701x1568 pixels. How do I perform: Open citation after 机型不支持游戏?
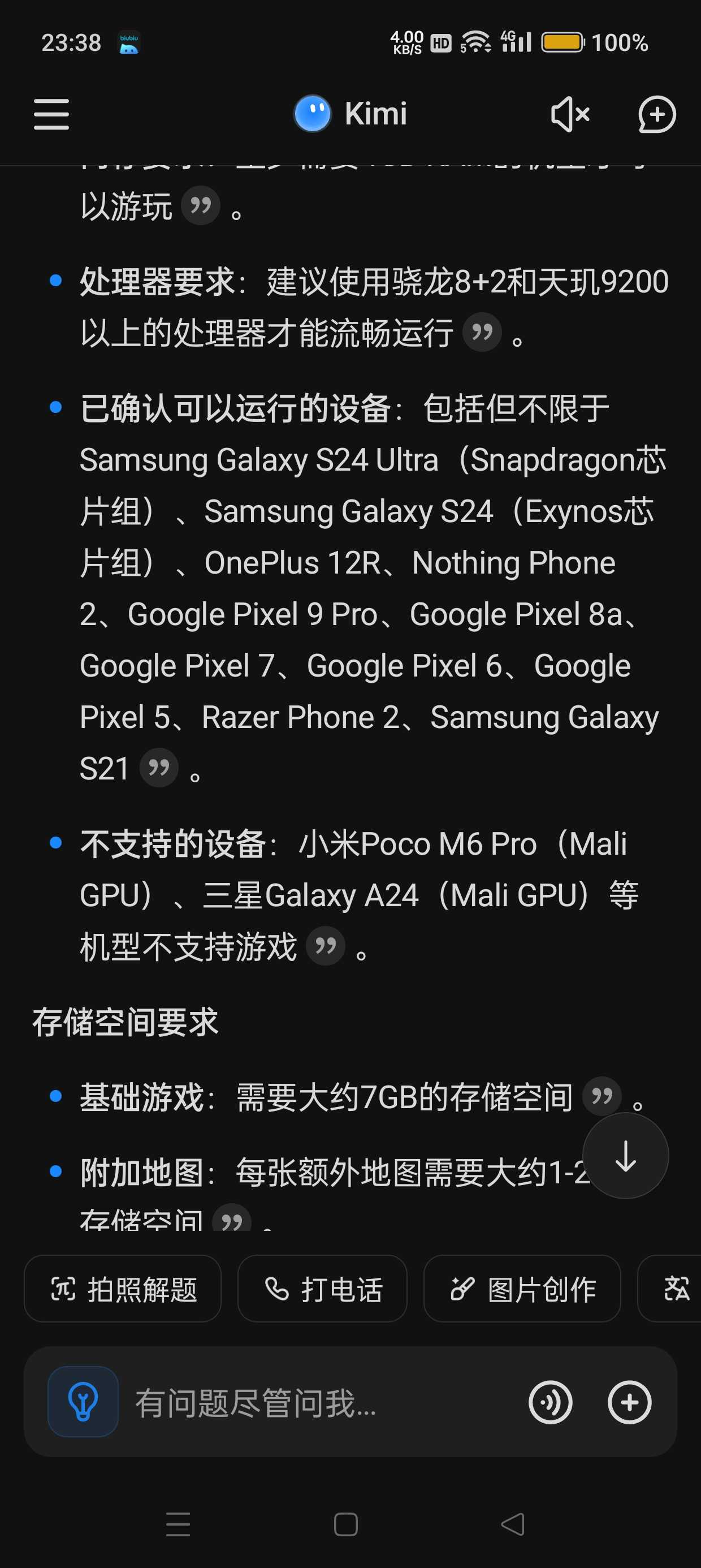click(326, 946)
